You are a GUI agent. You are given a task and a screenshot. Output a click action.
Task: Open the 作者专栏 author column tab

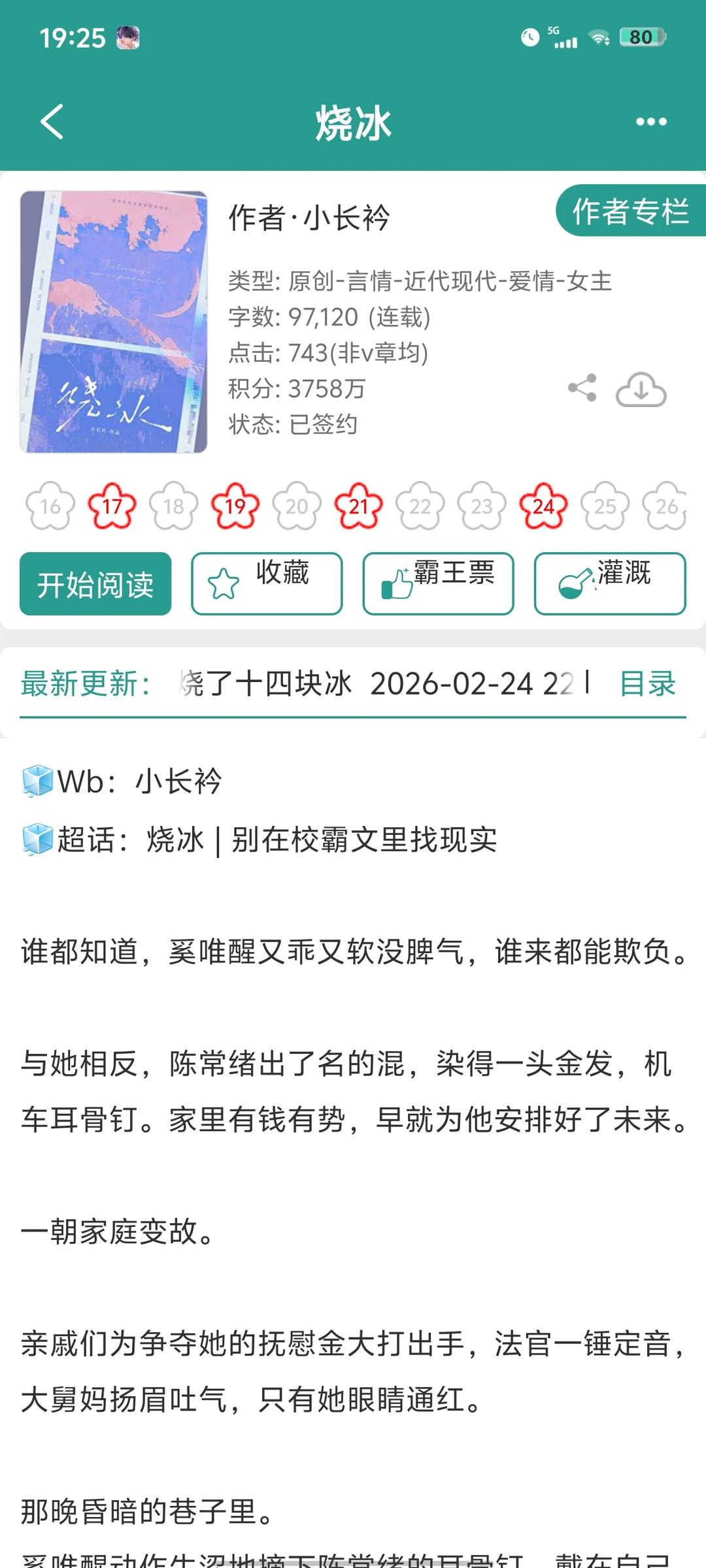pyautogui.click(x=630, y=212)
